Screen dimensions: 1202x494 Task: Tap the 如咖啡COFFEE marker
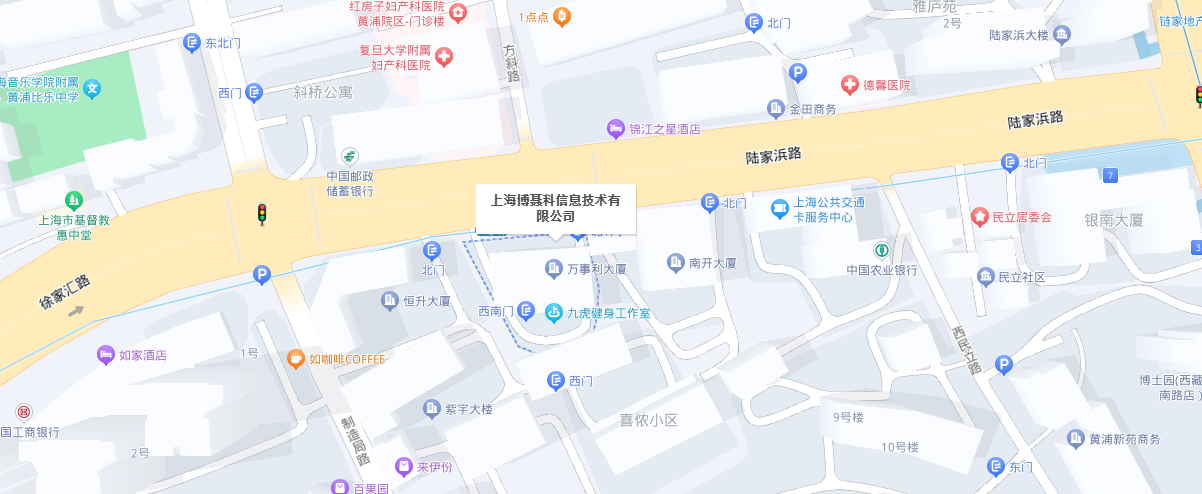point(295,359)
